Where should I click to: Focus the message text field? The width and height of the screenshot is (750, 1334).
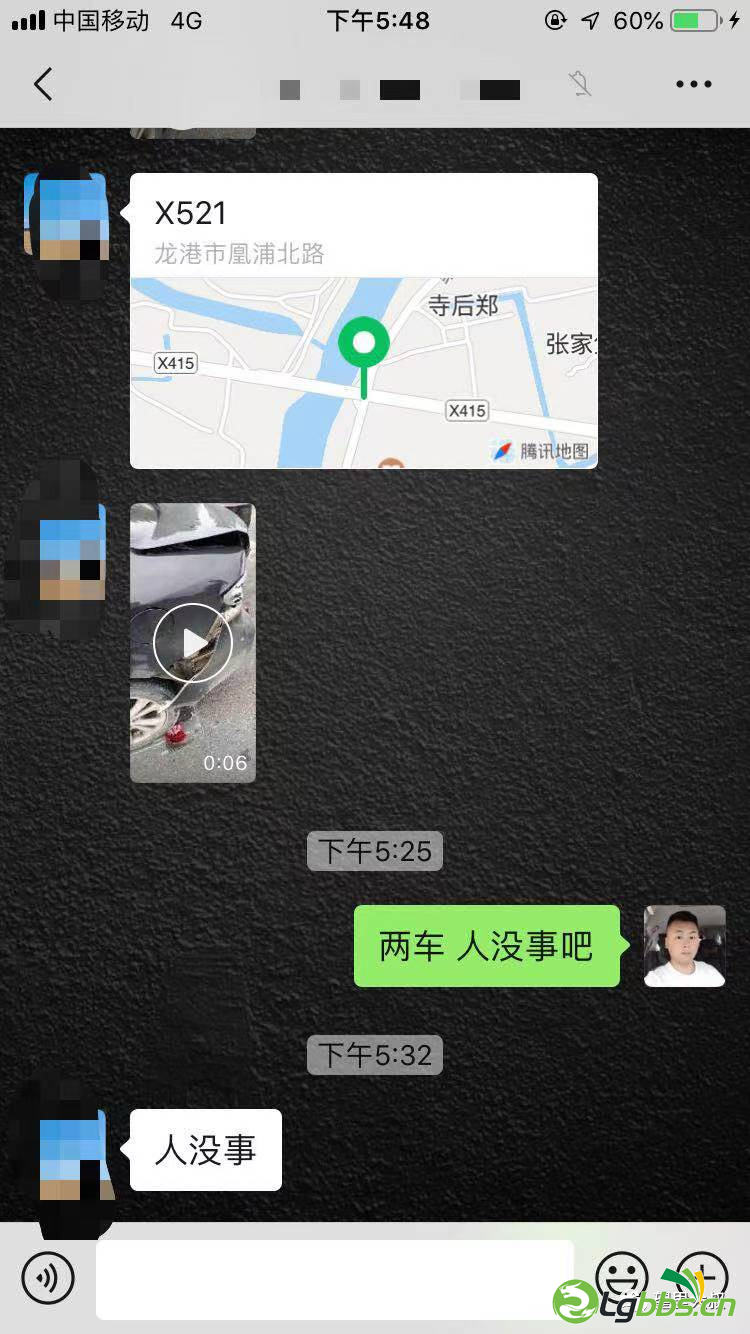pos(334,1279)
